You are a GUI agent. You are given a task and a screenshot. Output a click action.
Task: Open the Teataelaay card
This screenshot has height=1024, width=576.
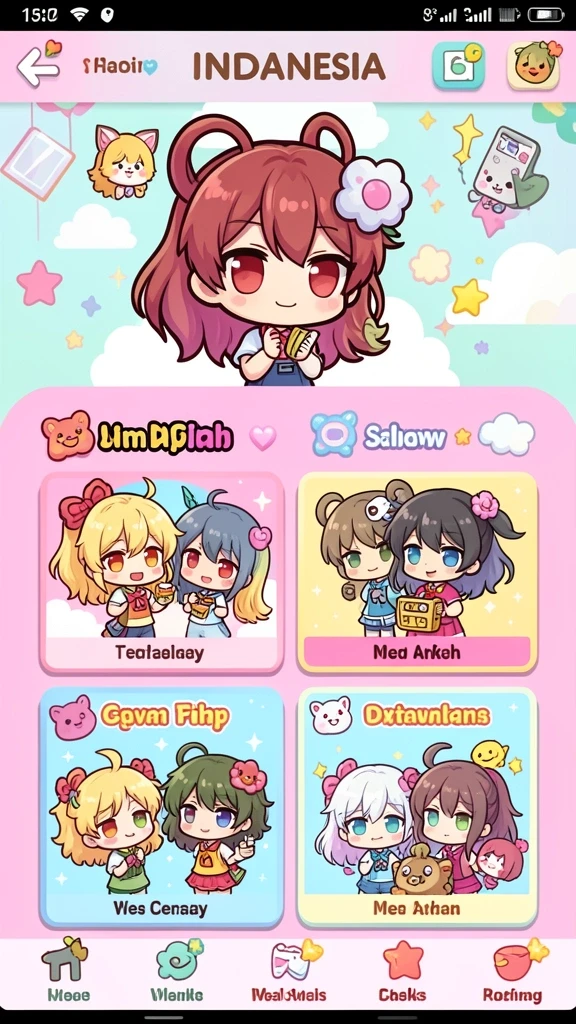[x=161, y=573]
